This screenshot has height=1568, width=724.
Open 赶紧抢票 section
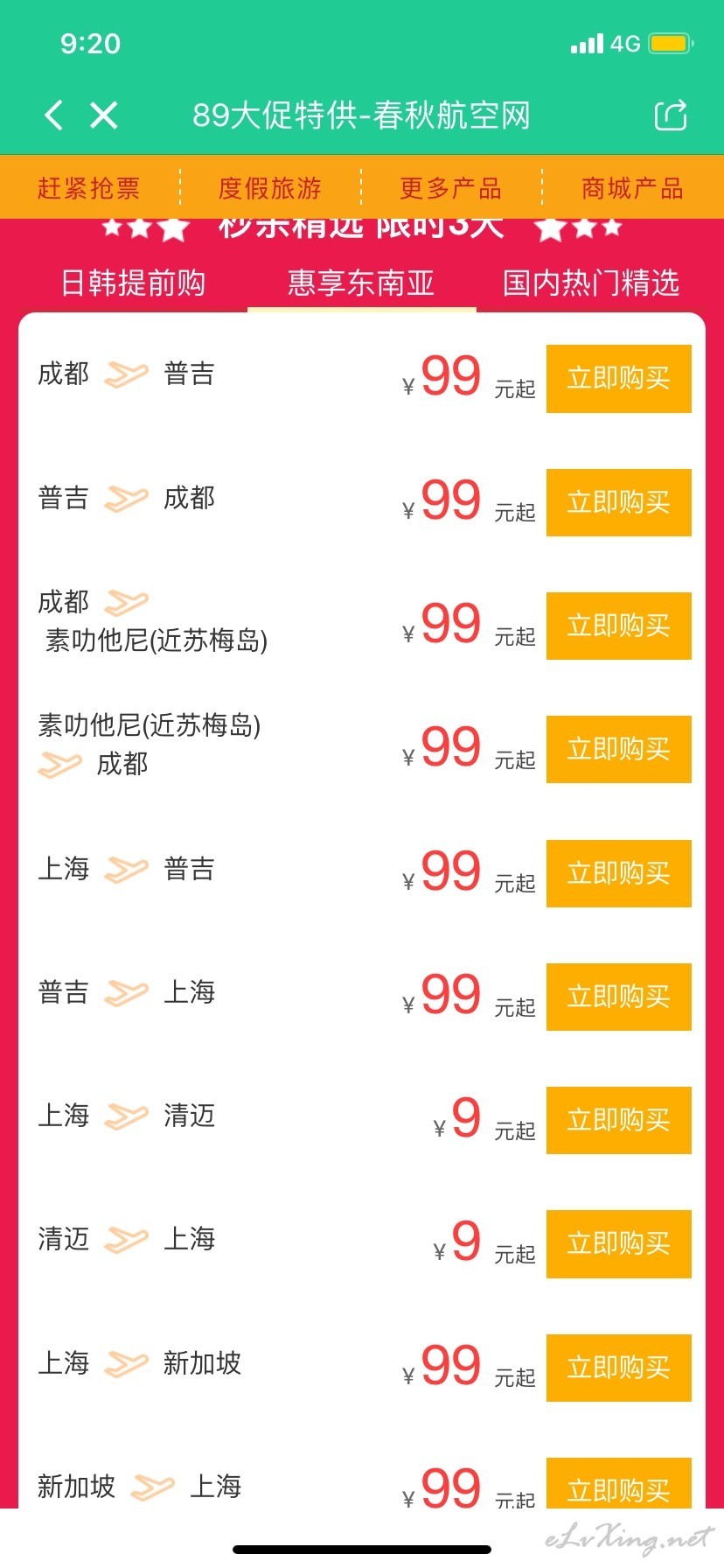click(88, 188)
